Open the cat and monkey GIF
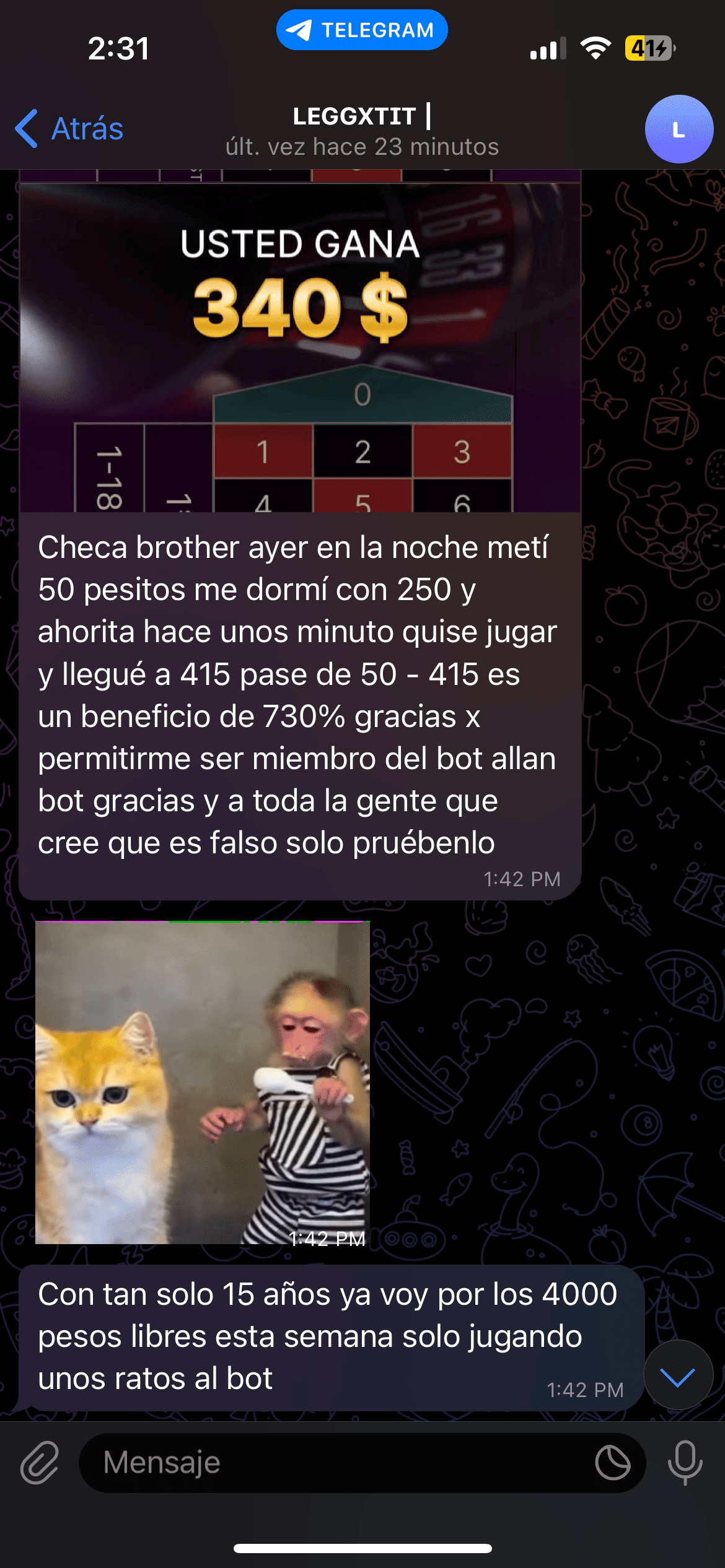The width and height of the screenshot is (725, 1568). coord(203,1082)
